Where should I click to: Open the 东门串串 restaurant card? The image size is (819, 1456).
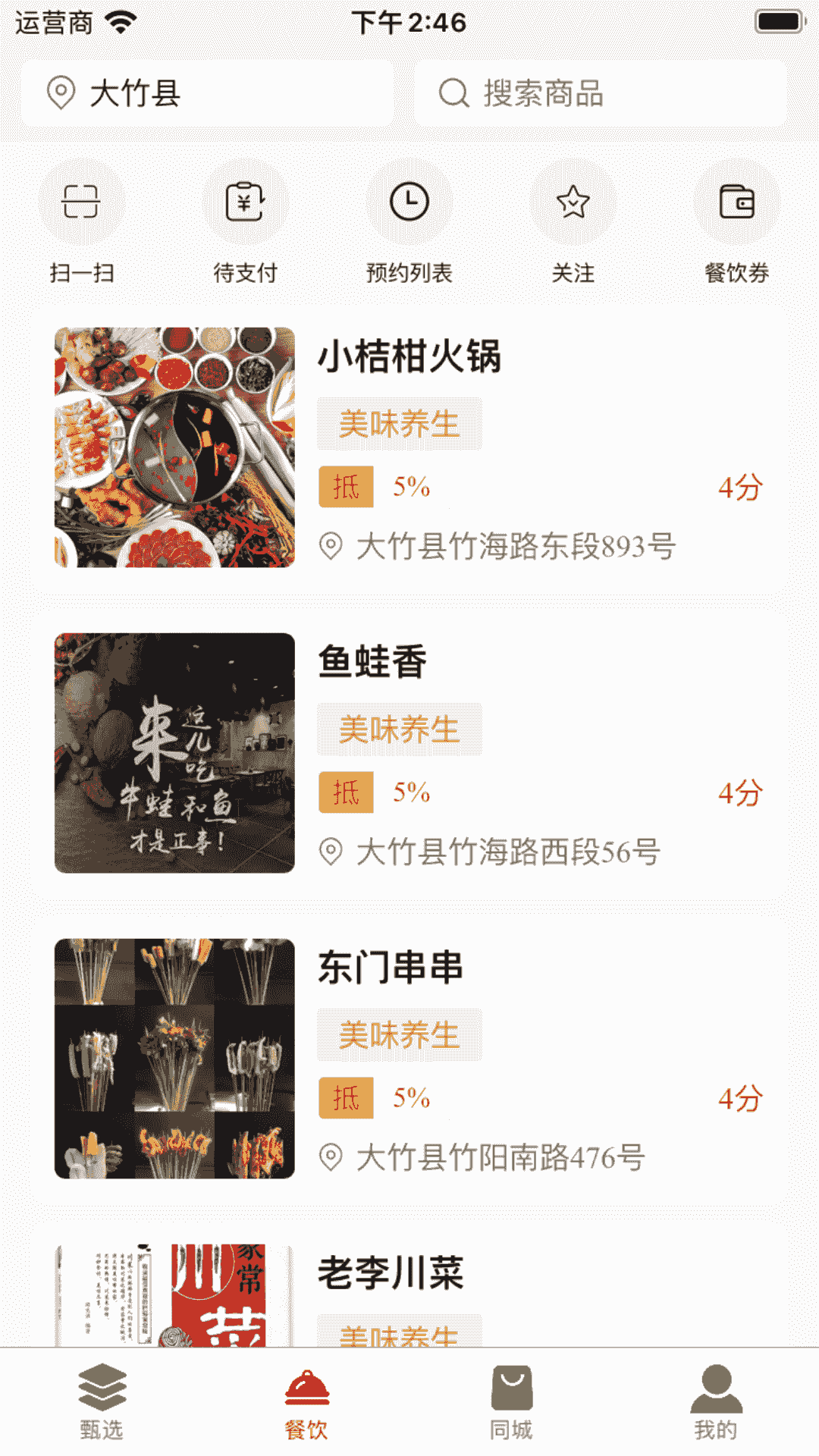click(x=409, y=1060)
